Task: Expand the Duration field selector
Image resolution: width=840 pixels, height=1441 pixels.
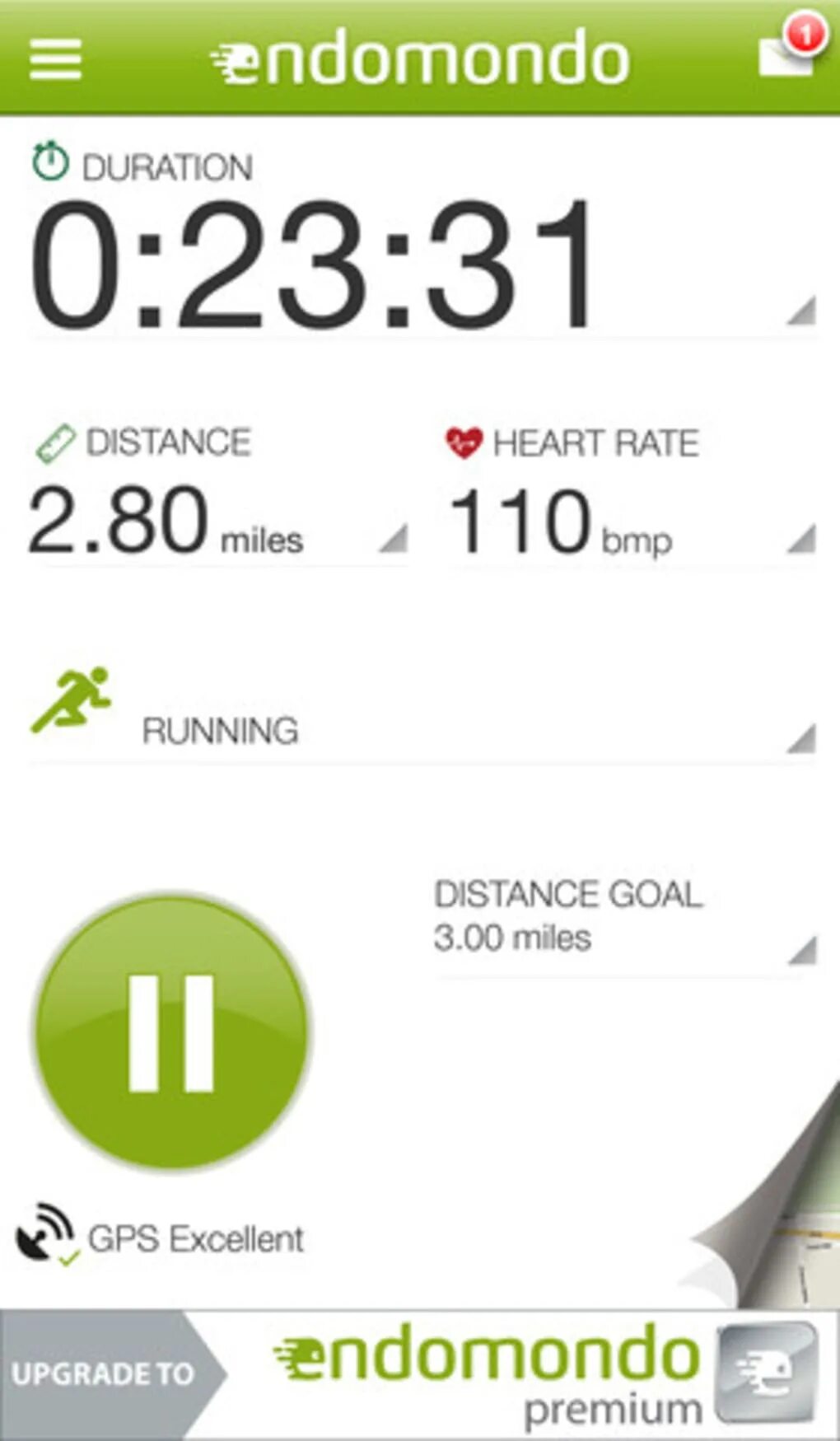Action: coord(800,311)
